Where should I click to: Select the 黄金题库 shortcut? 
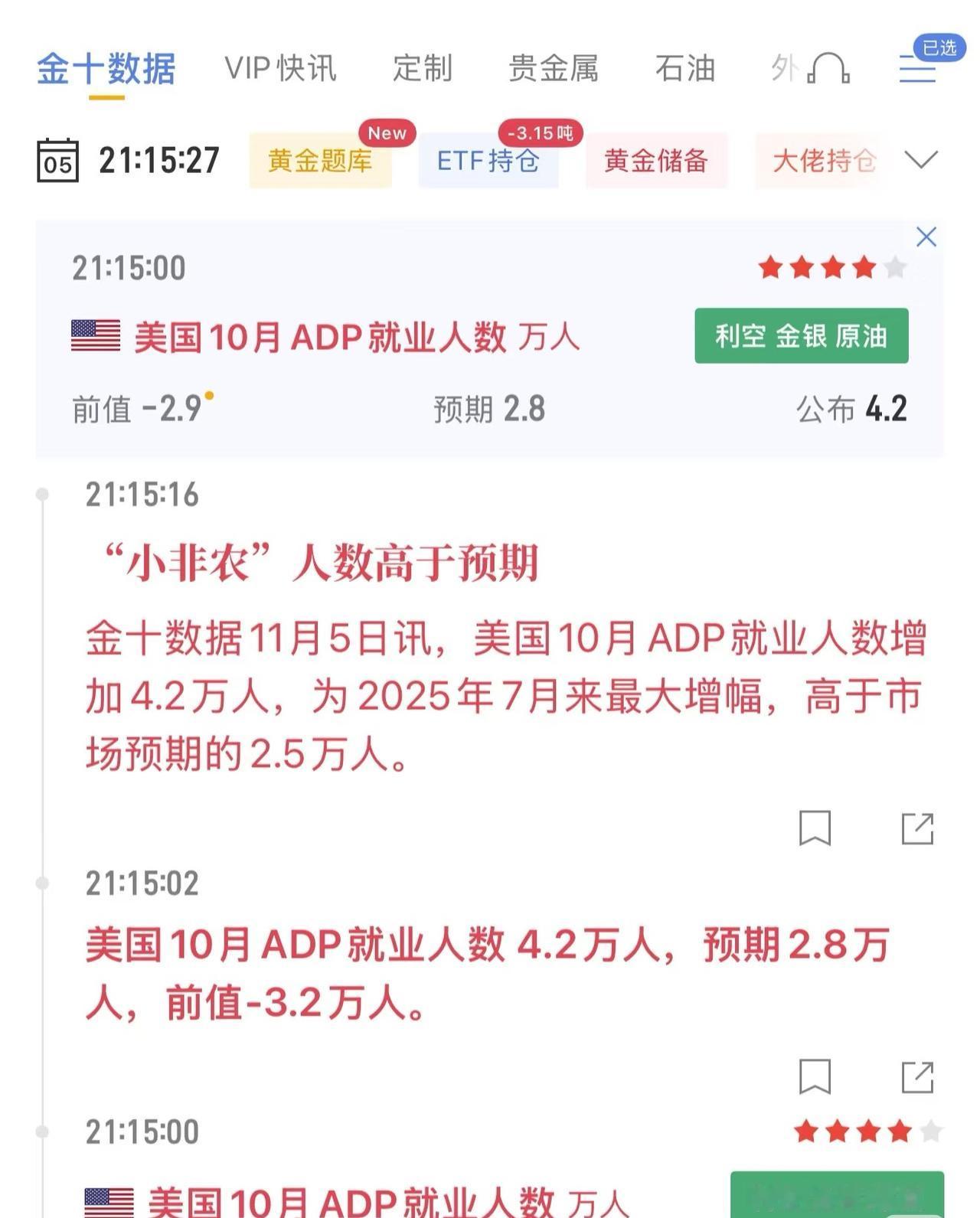tap(318, 162)
